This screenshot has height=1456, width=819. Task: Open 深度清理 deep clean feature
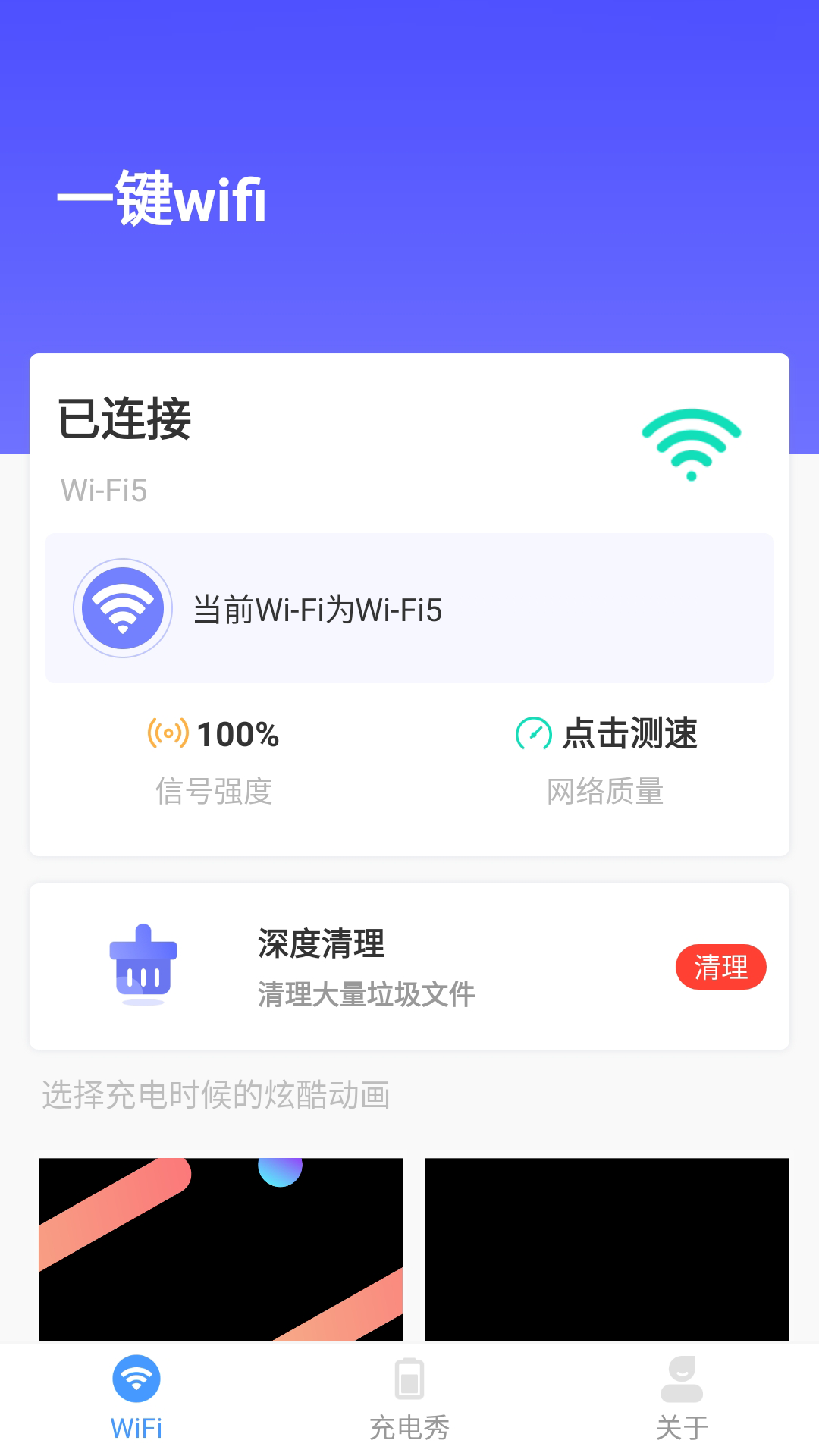(720, 966)
